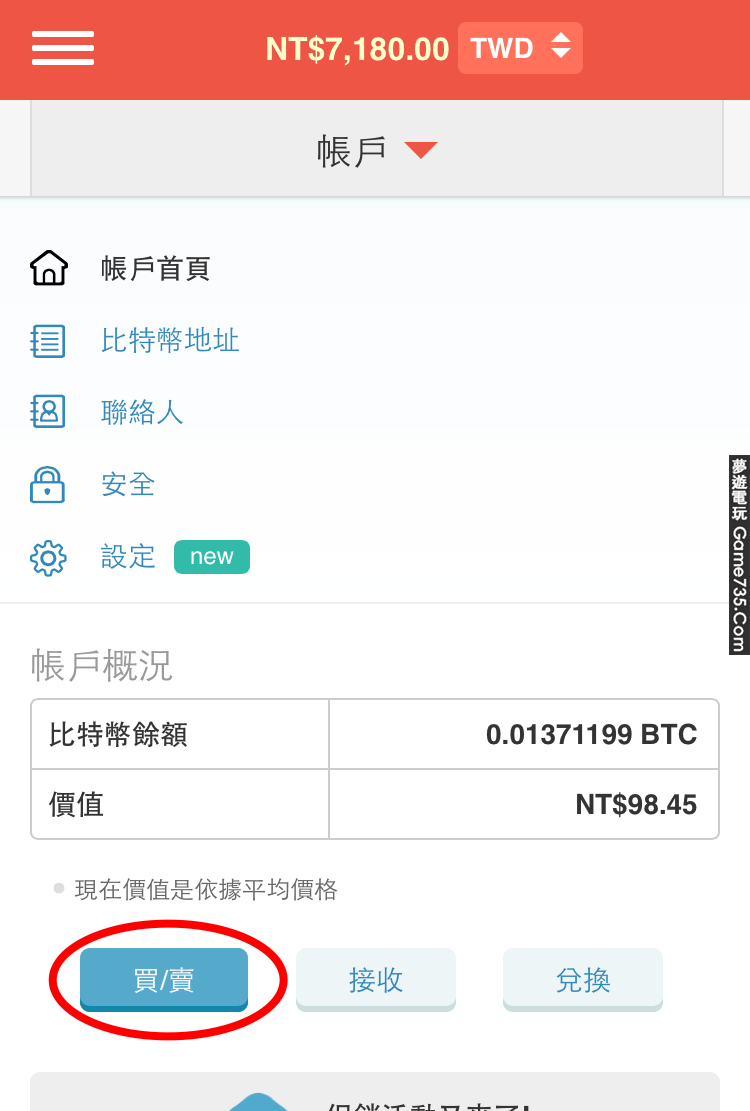Screen dimensions: 750x1111
Task: Open 安全 security settings
Action: pyautogui.click(x=128, y=485)
